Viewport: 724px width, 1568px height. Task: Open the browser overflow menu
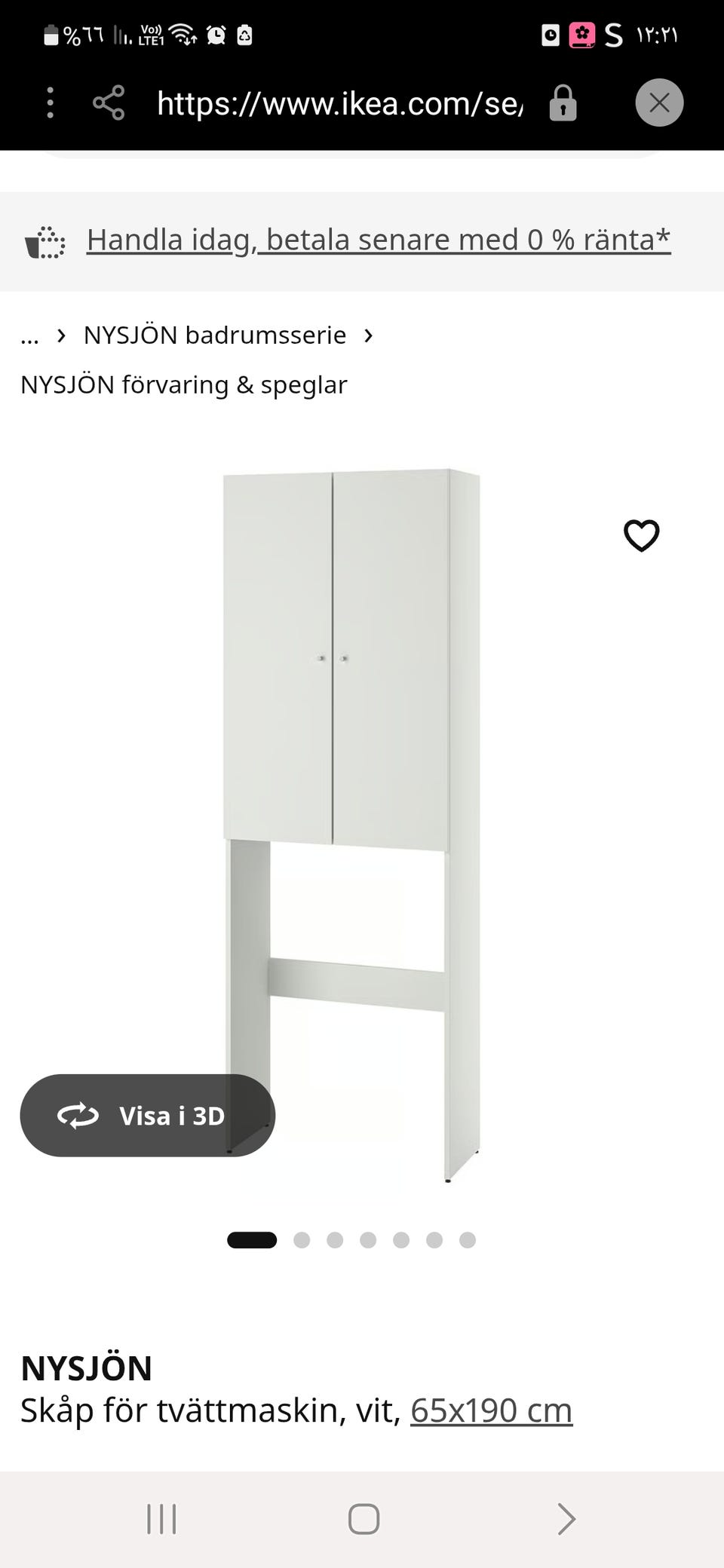(x=51, y=103)
